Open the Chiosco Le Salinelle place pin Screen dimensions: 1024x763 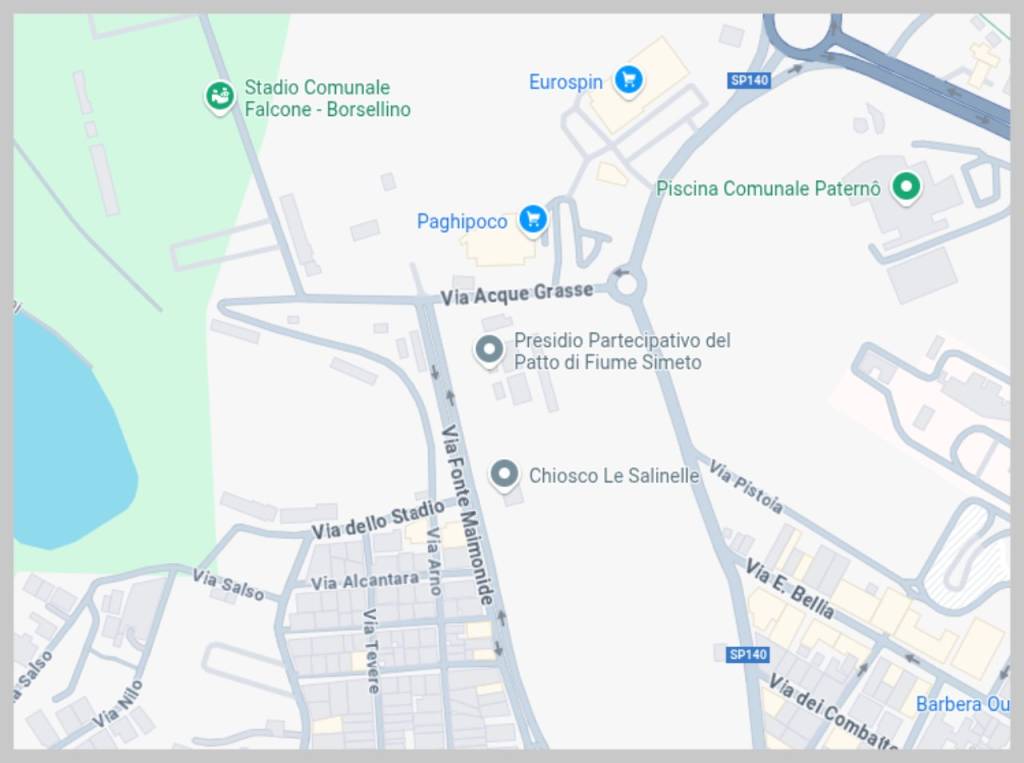(505, 475)
